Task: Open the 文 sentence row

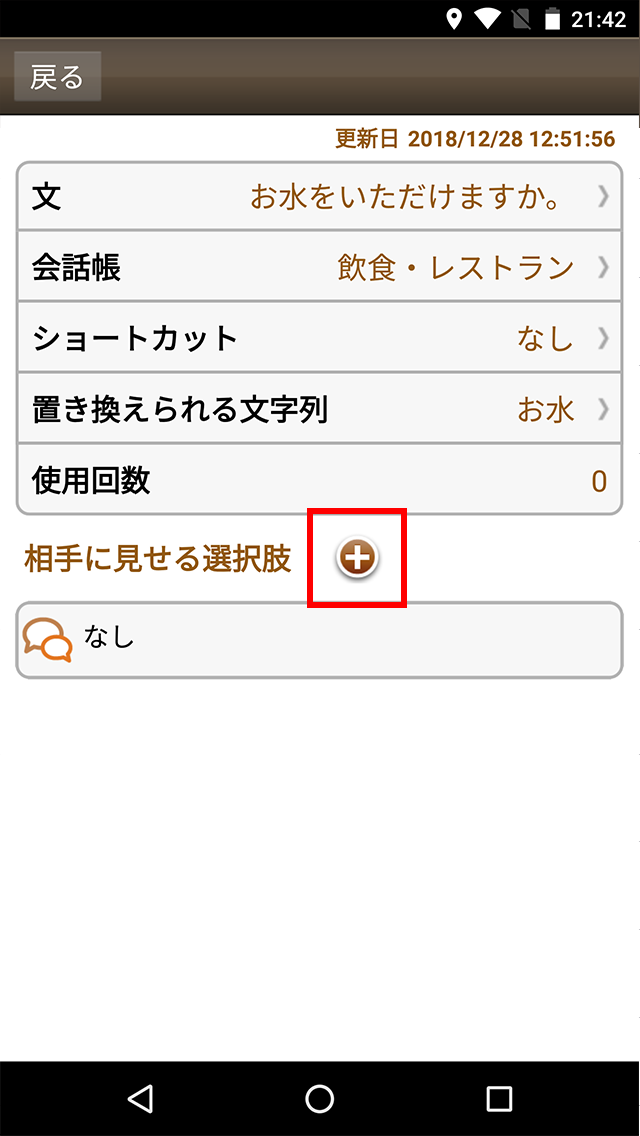Action: click(x=319, y=196)
